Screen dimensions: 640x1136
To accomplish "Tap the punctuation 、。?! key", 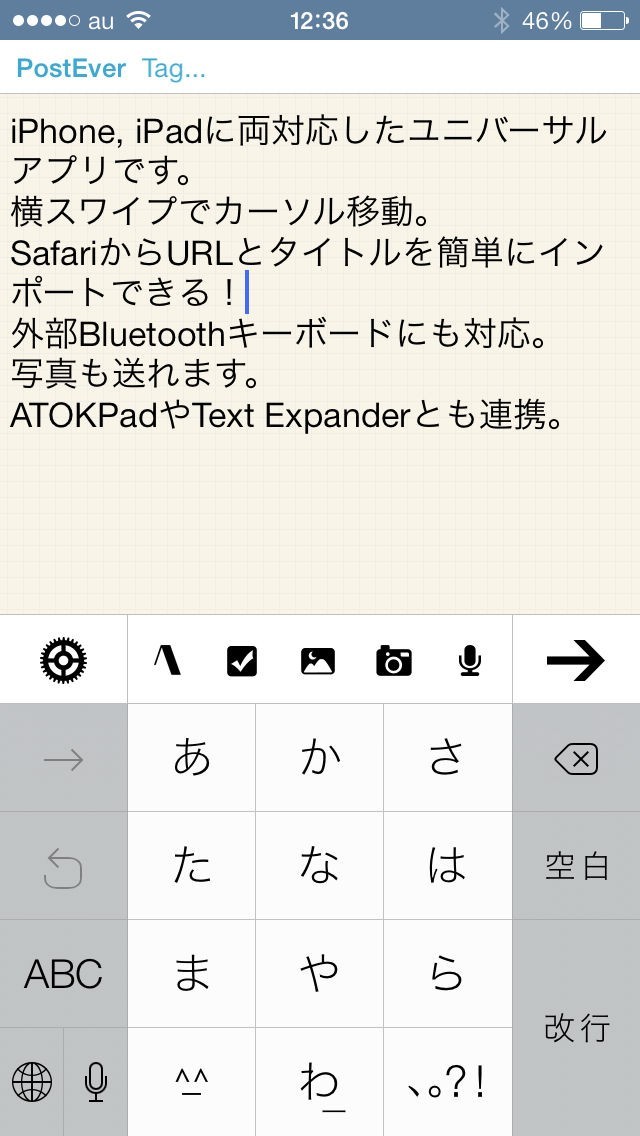I will [x=448, y=1081].
